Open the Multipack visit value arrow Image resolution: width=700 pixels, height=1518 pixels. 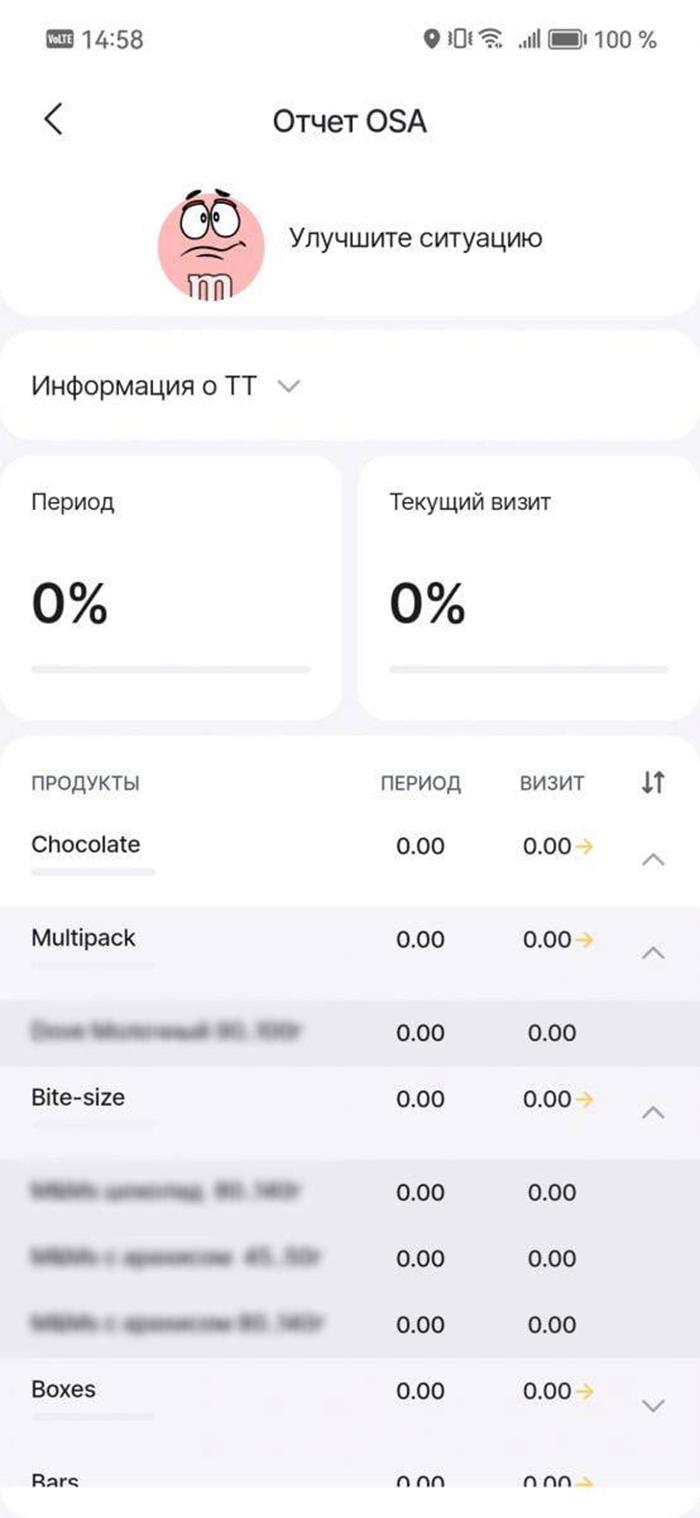pos(585,940)
